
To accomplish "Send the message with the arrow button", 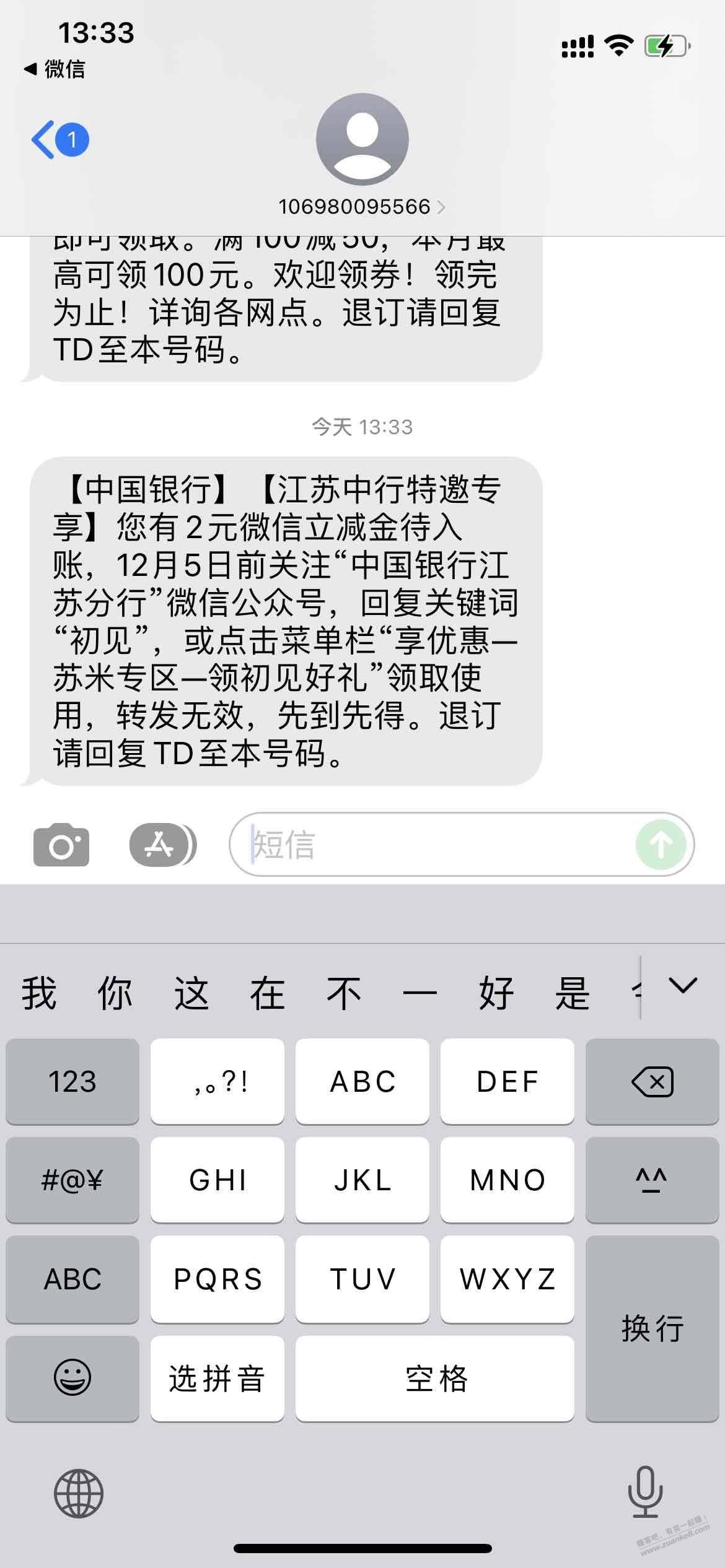I will pos(661,845).
